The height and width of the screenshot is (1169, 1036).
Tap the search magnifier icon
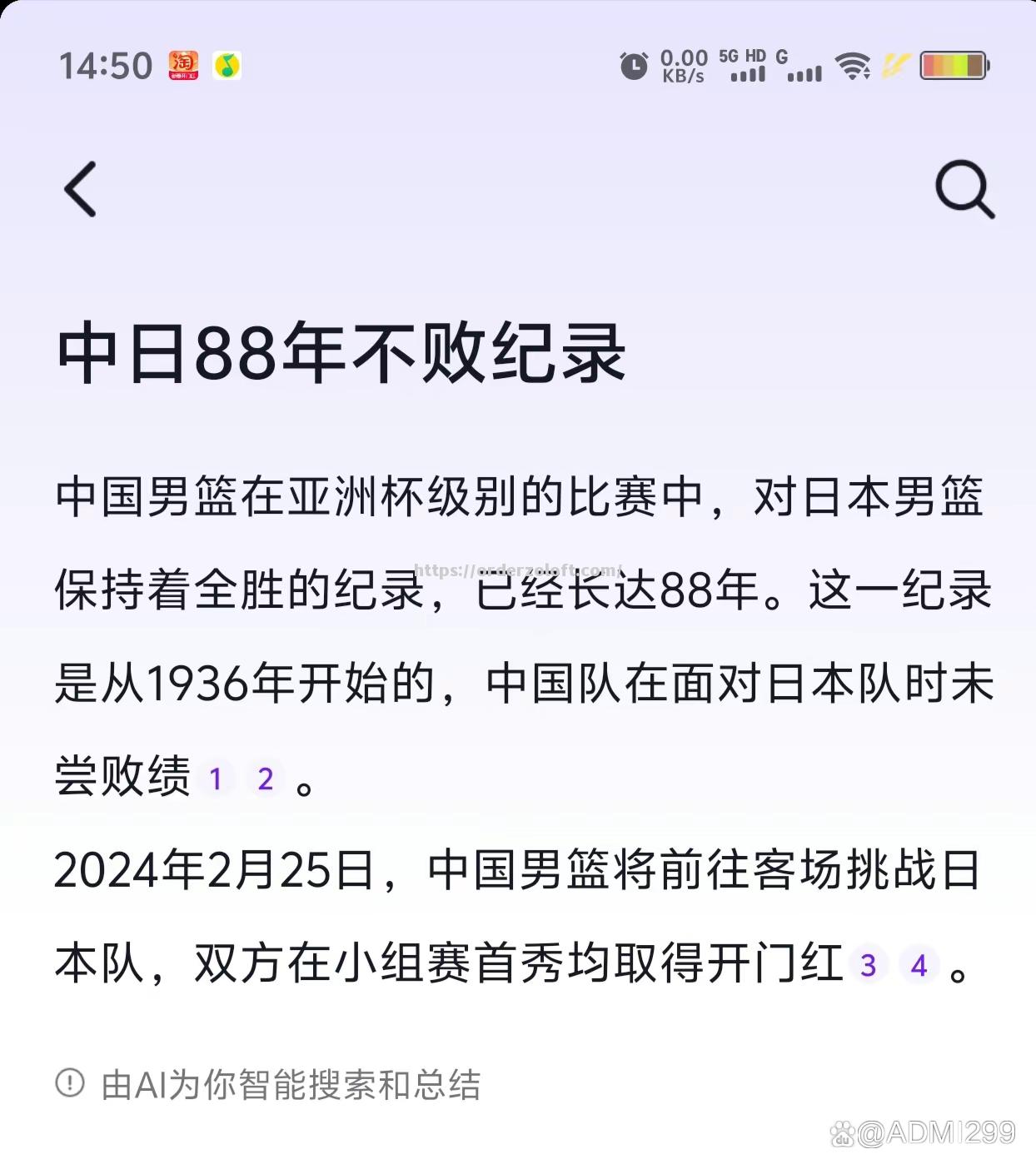964,188
